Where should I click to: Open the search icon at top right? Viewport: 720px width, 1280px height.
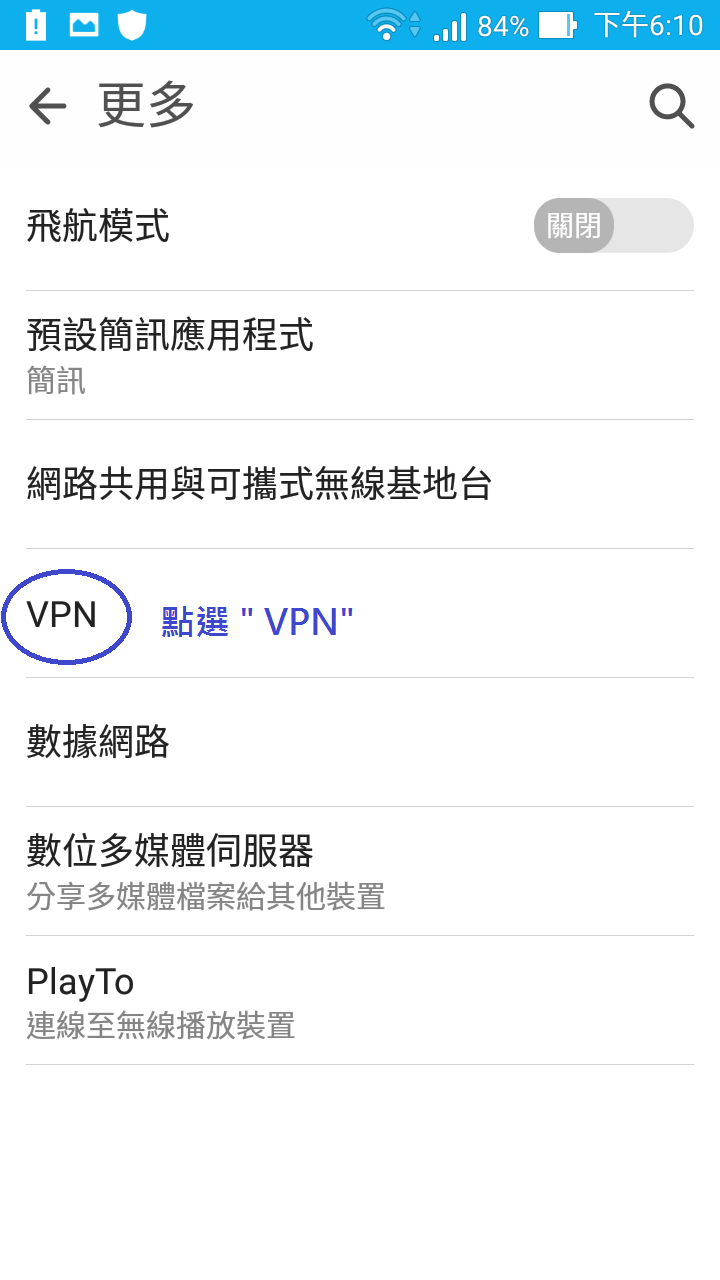pyautogui.click(x=671, y=105)
